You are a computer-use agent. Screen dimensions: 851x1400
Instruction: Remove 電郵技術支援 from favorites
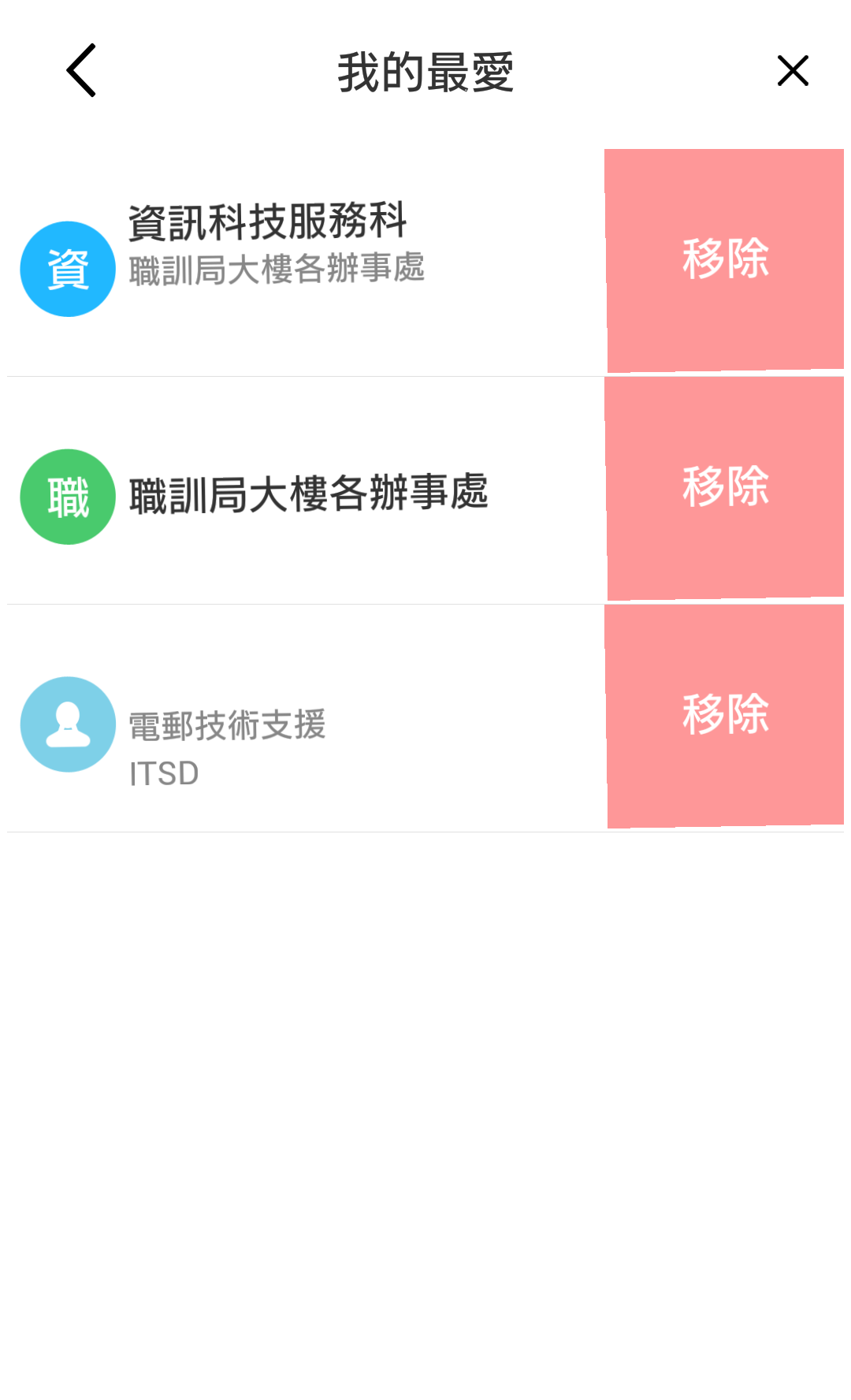(x=725, y=716)
